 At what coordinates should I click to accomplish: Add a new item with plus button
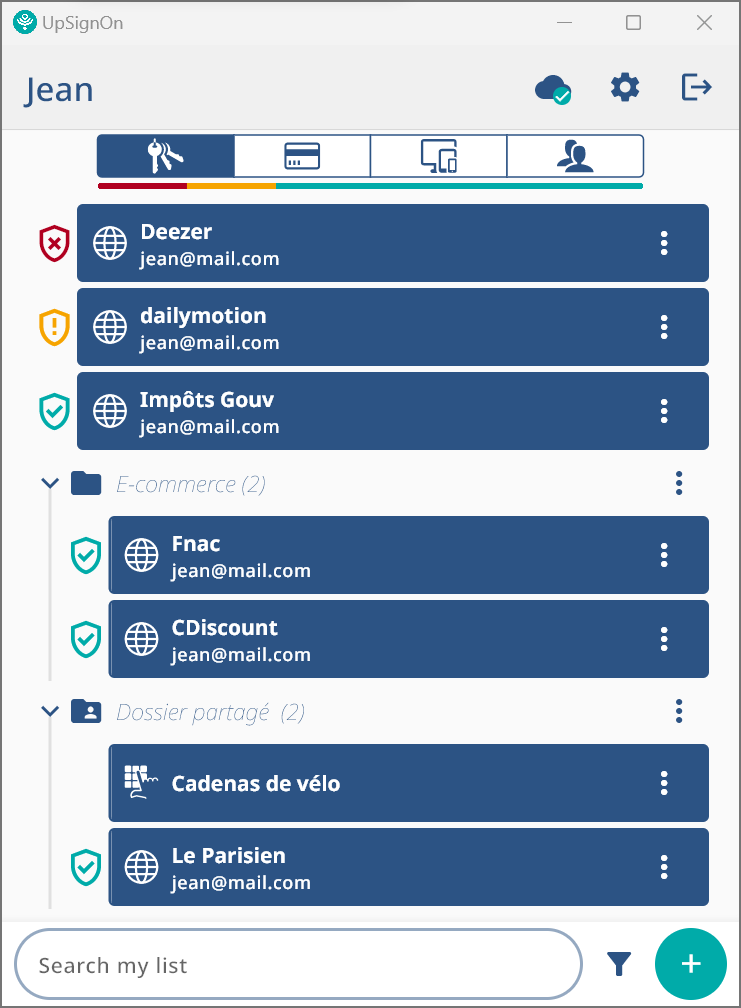point(691,964)
